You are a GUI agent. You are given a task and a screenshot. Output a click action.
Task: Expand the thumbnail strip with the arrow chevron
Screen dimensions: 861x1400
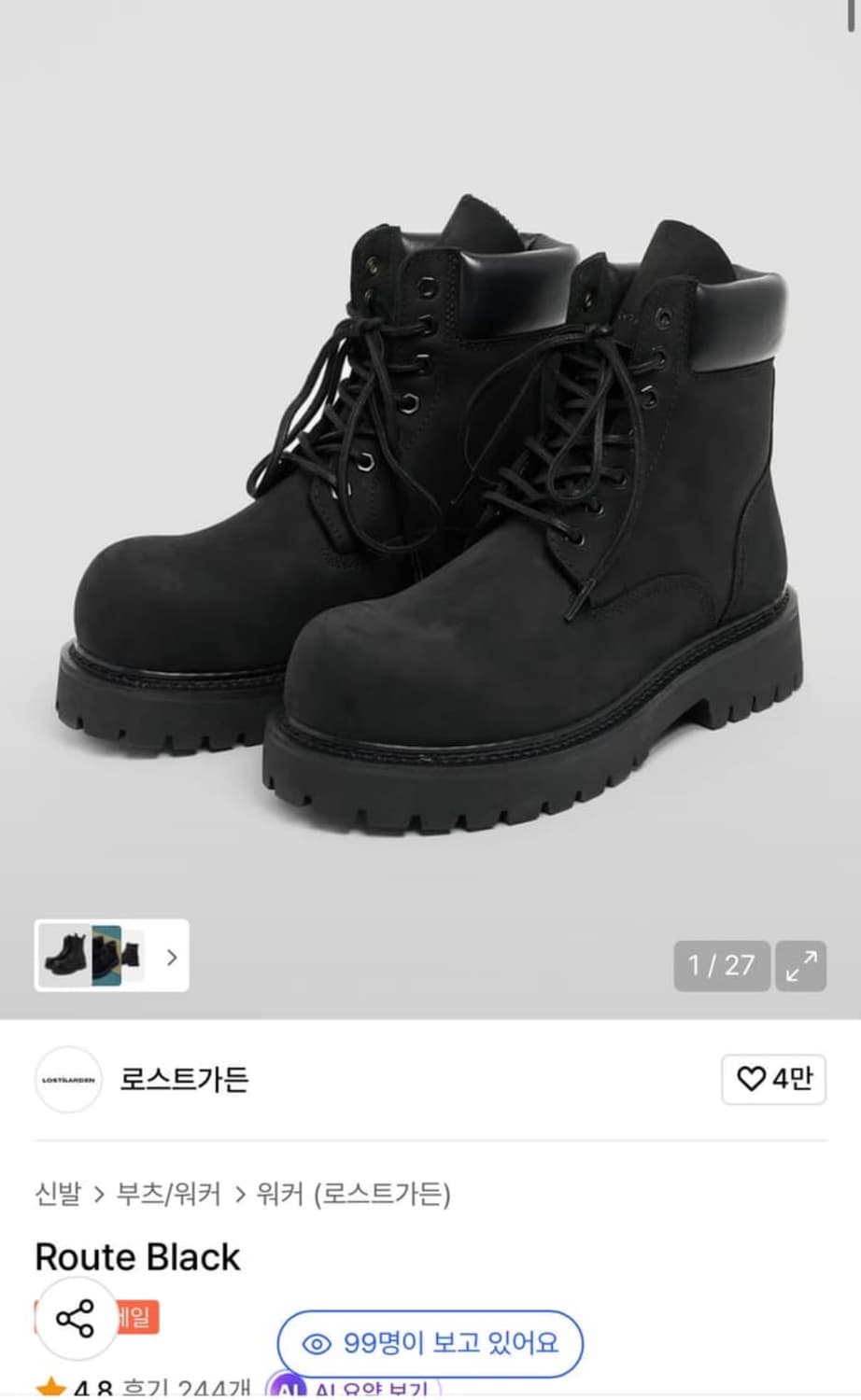pos(172,958)
